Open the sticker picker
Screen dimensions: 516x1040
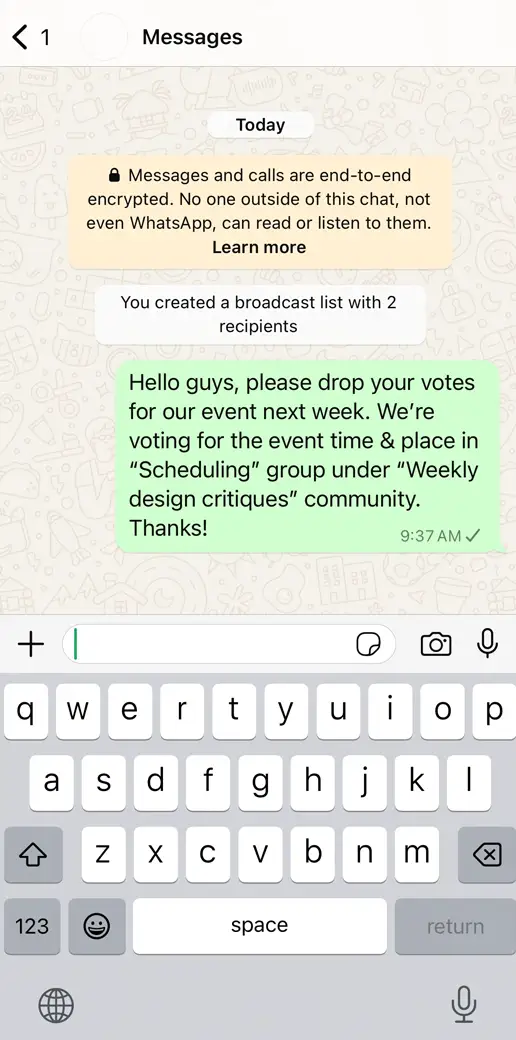pos(369,644)
